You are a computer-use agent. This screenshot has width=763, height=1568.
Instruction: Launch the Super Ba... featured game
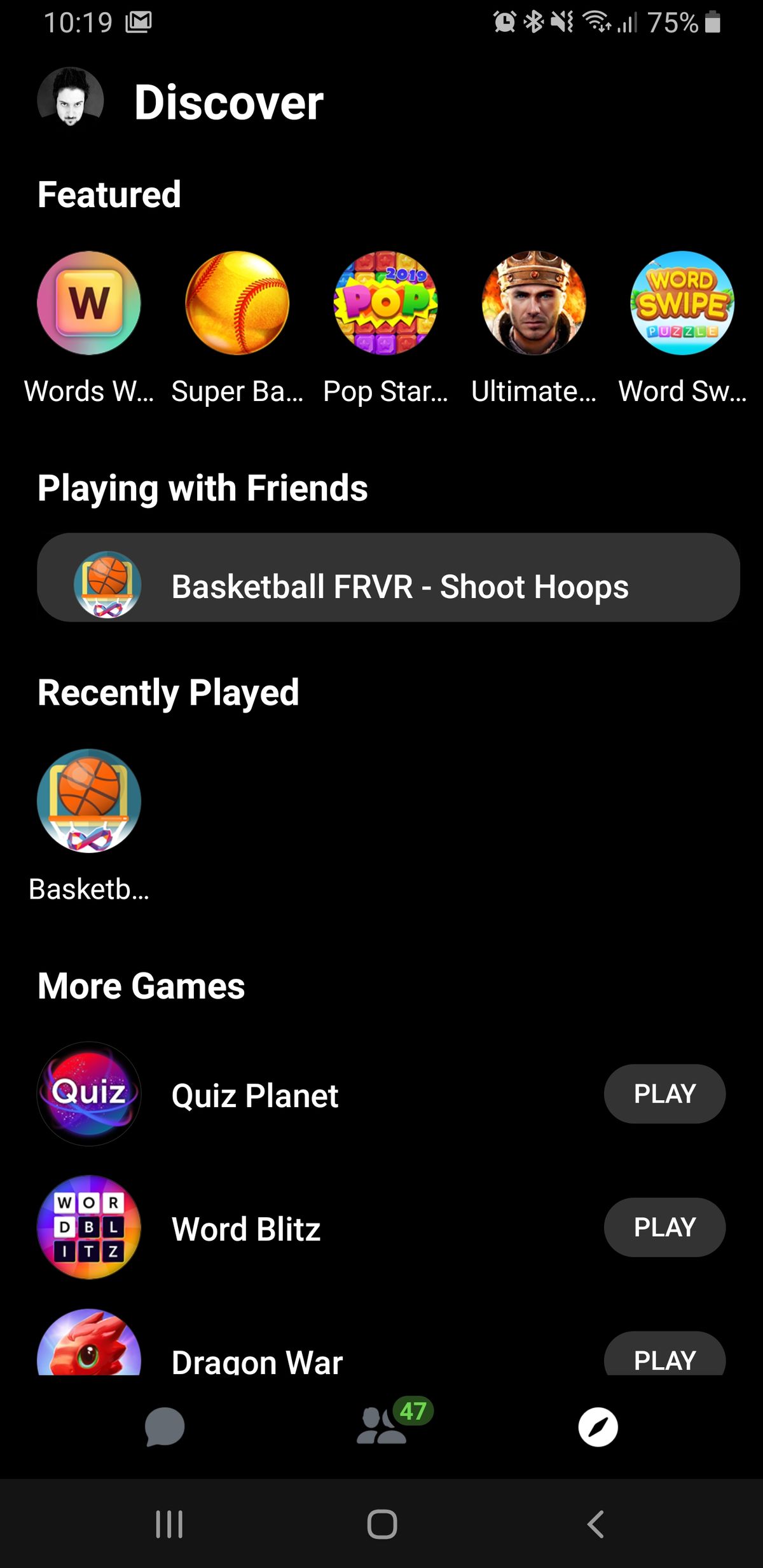click(x=237, y=303)
